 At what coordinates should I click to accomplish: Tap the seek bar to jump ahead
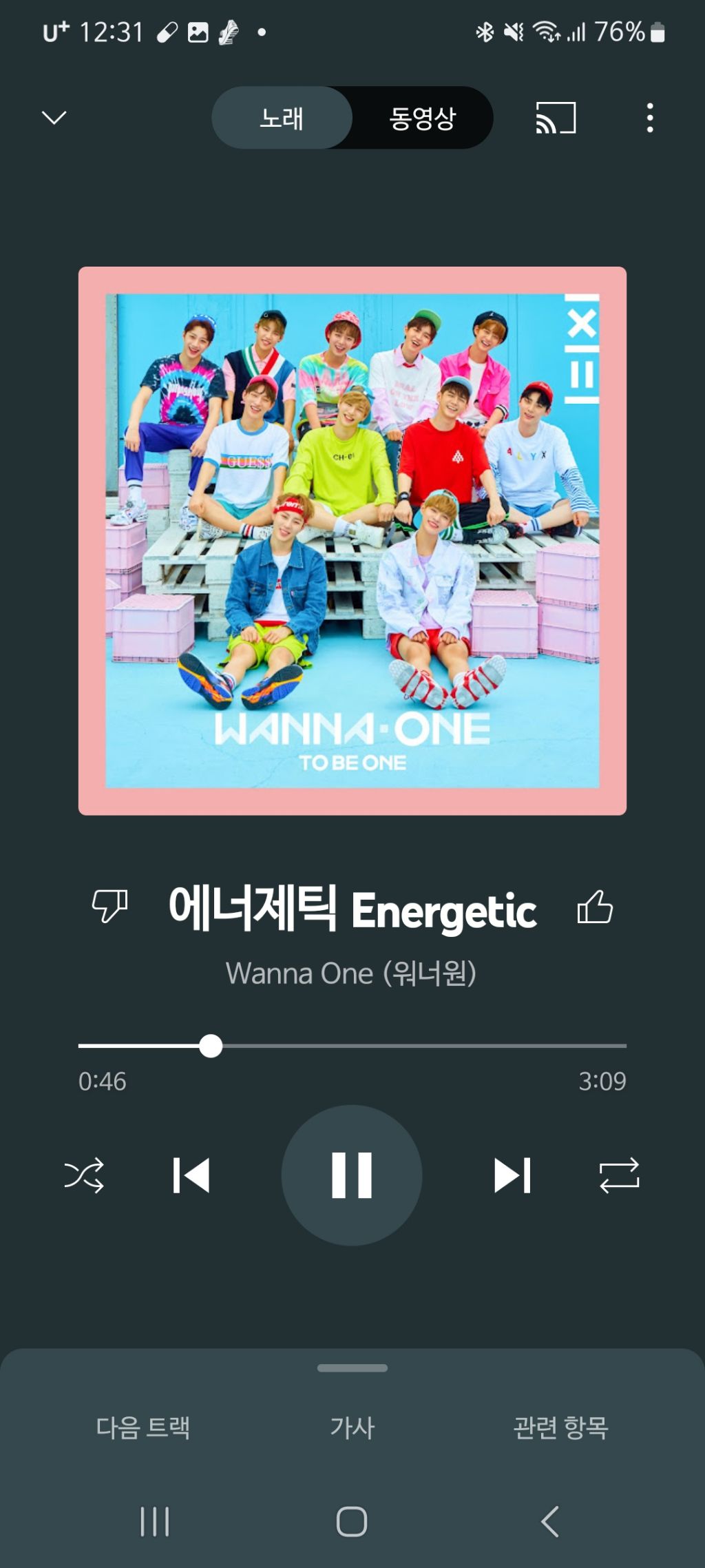[448, 1046]
